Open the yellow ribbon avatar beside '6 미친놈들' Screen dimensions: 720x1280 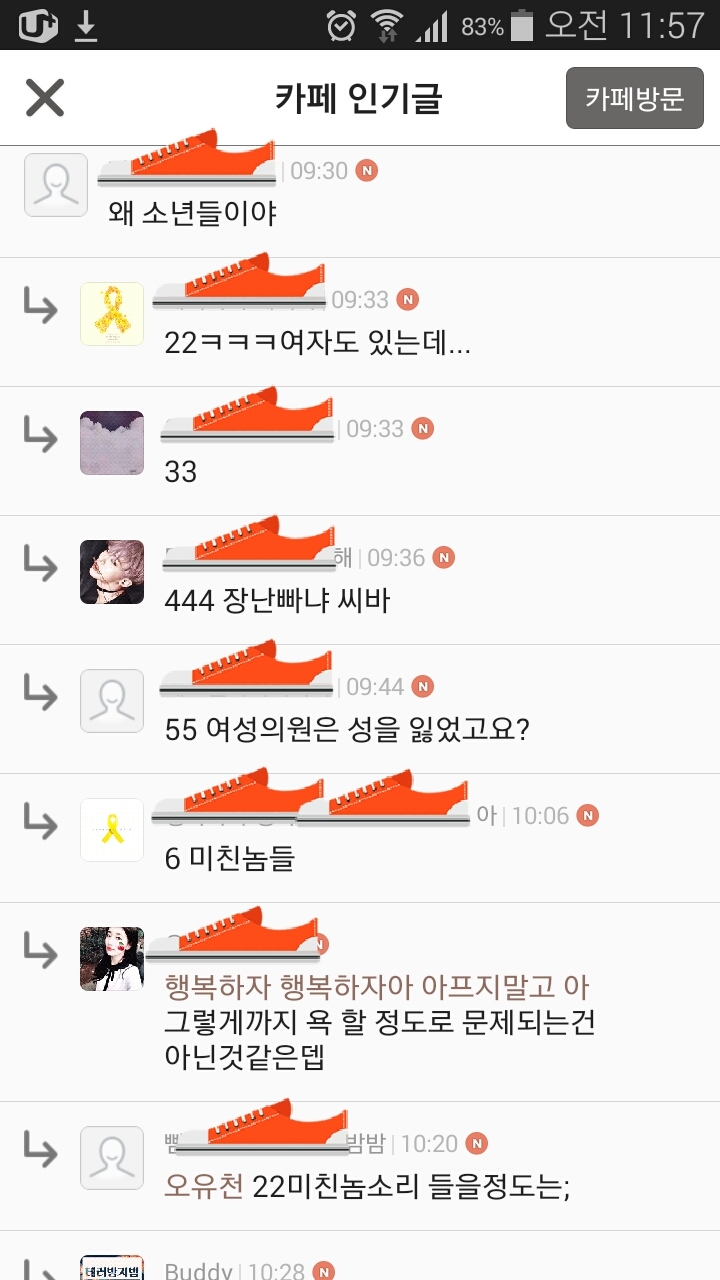coord(112,830)
